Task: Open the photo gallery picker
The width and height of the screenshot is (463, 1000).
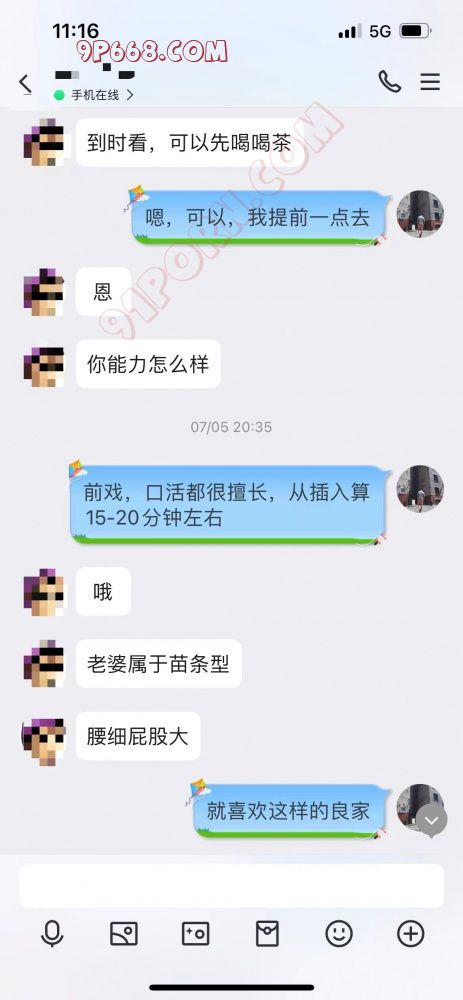Action: [x=124, y=934]
